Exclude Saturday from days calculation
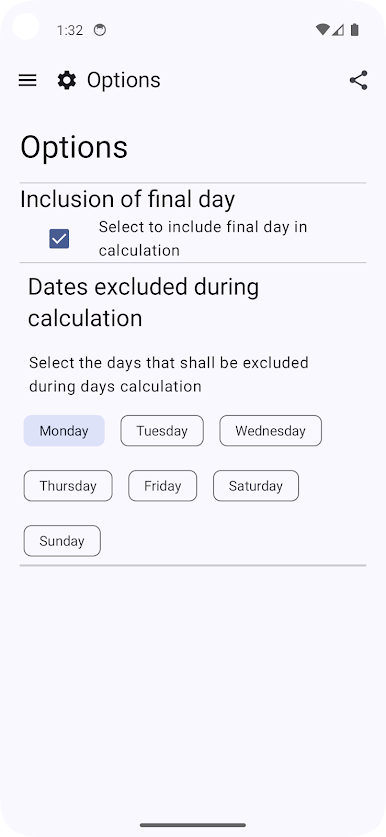Screen dimensions: 386x837 click(x=256, y=486)
